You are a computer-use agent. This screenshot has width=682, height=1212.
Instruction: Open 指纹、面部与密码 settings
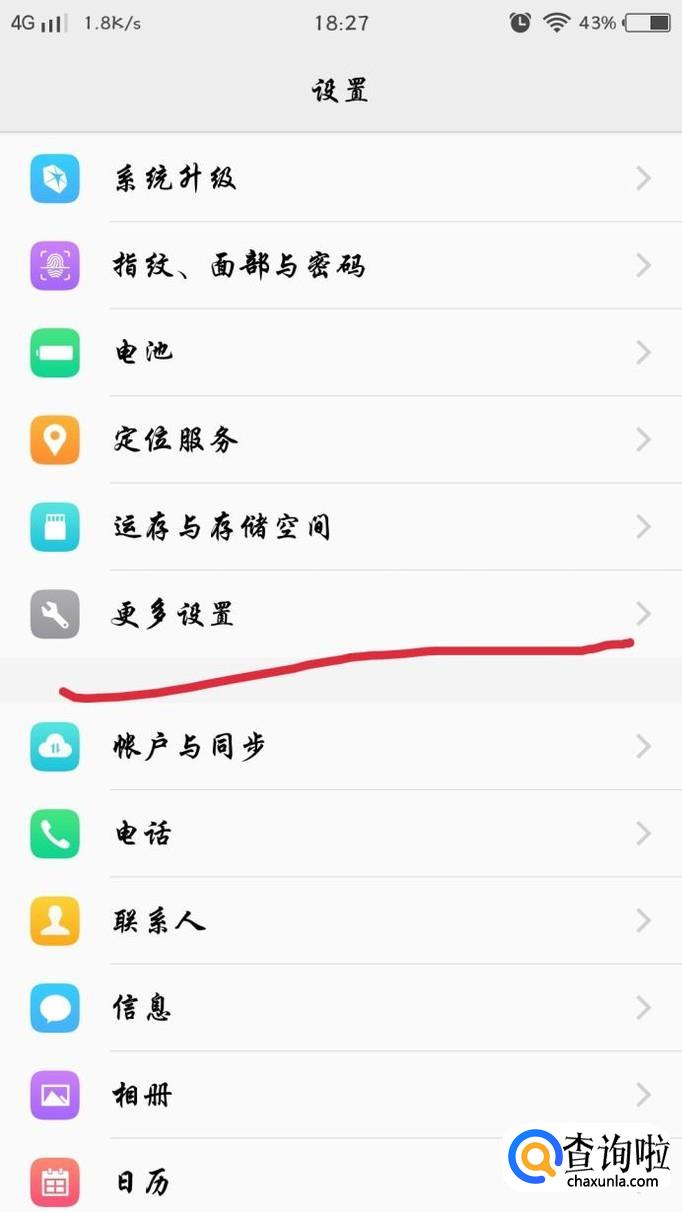pyautogui.click(x=341, y=266)
